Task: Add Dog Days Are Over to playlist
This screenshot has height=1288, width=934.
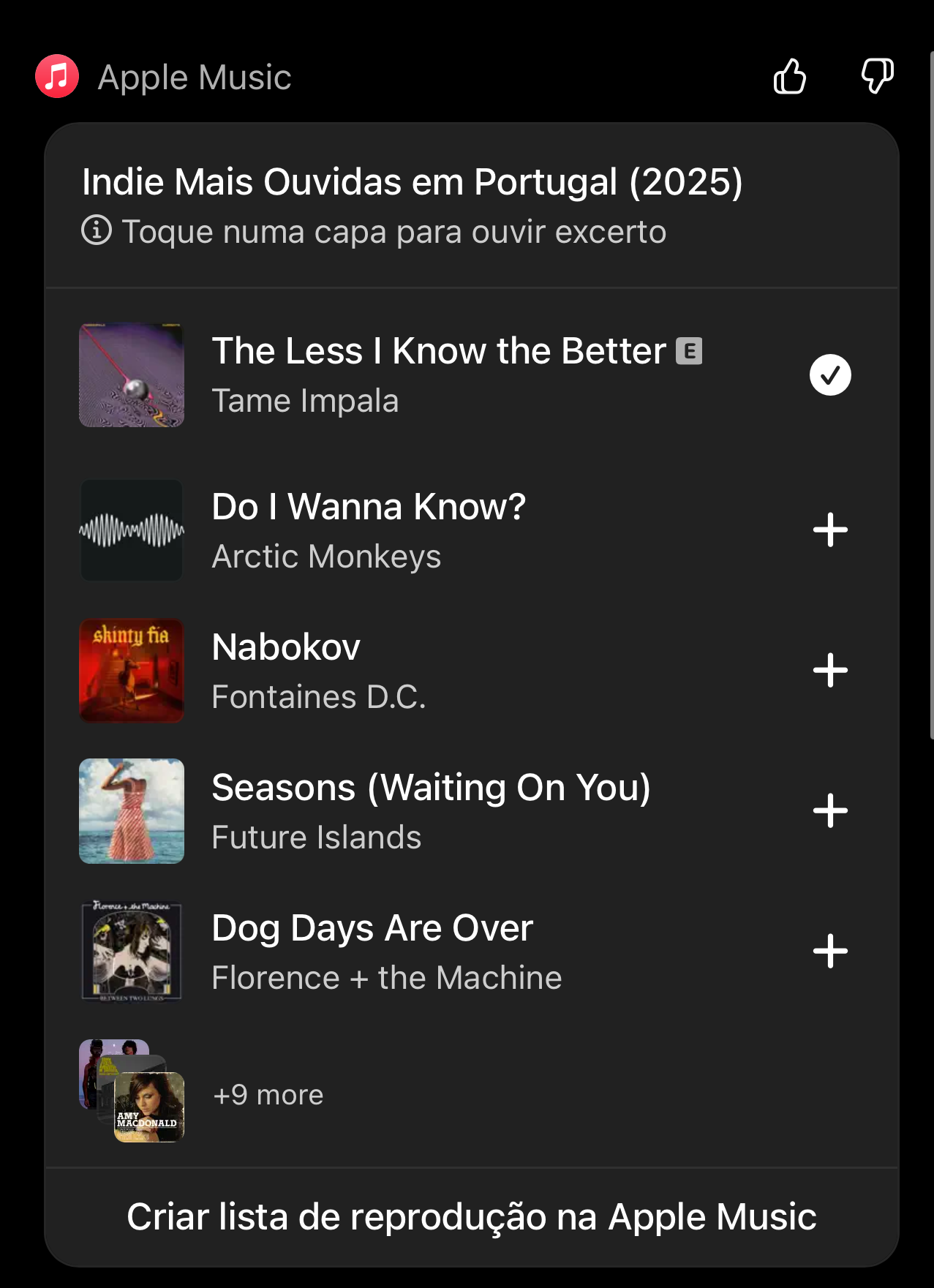Action: 830,952
